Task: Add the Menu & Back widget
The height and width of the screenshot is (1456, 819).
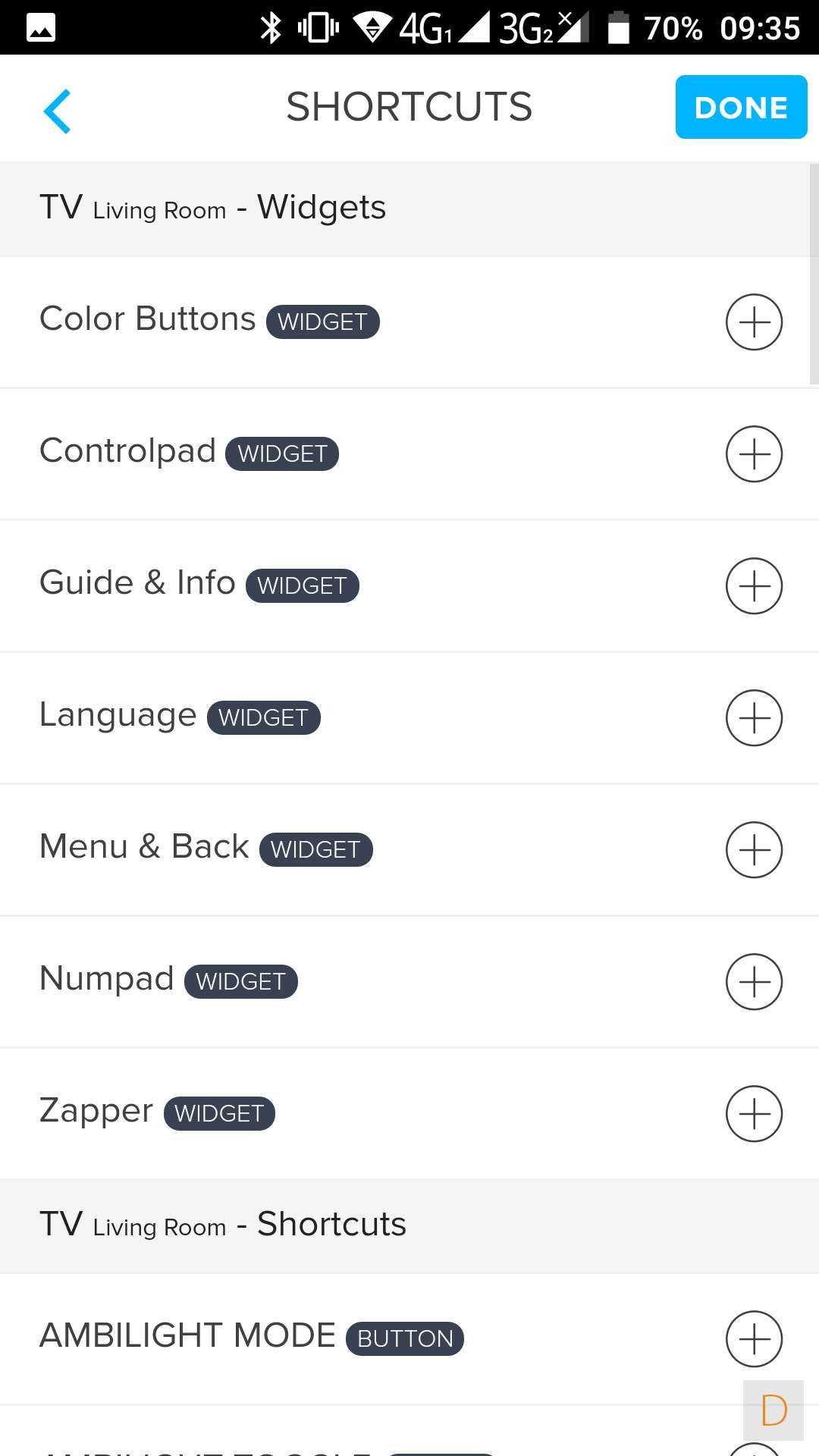Action: [754, 850]
